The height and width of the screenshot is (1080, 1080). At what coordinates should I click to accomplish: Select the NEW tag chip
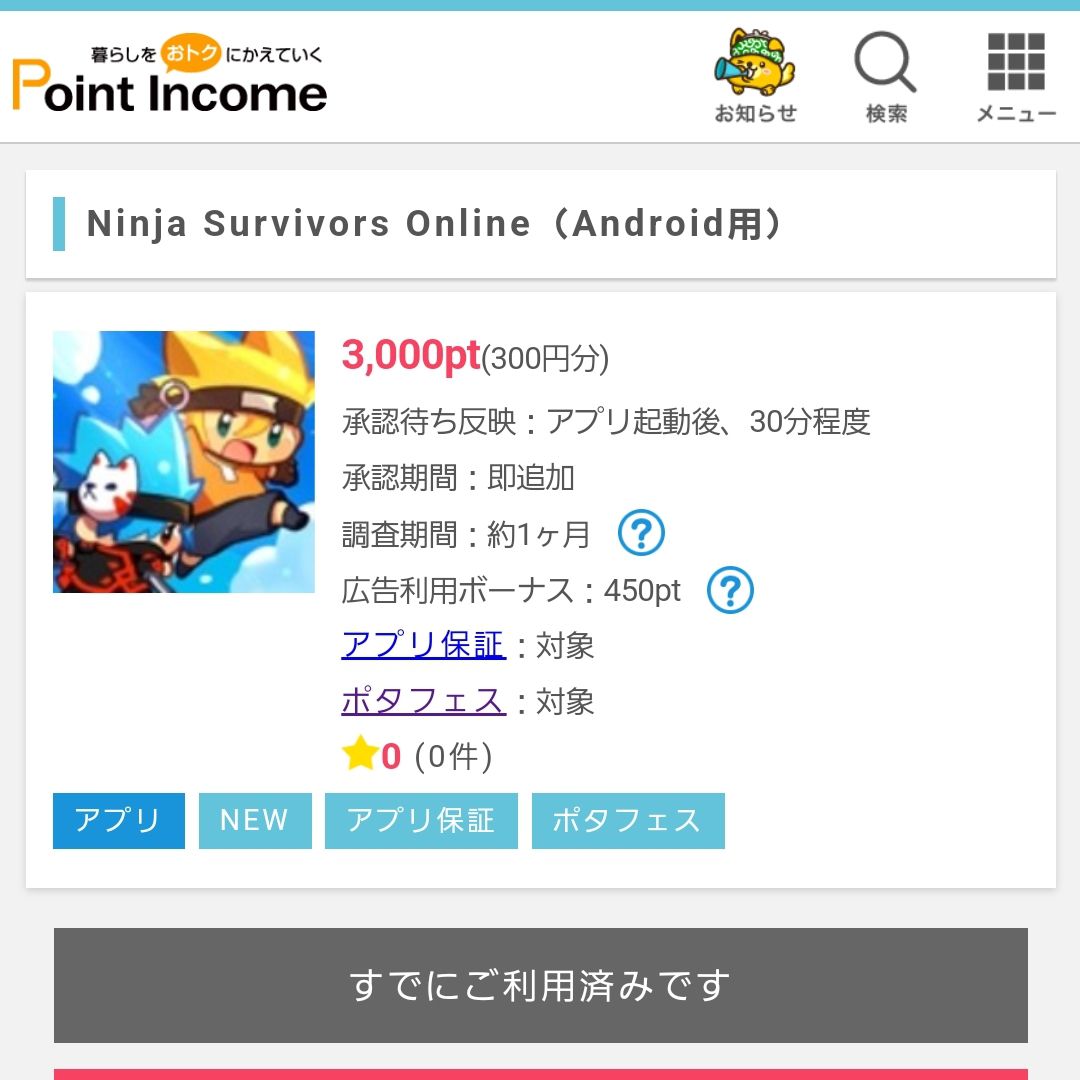tap(255, 821)
